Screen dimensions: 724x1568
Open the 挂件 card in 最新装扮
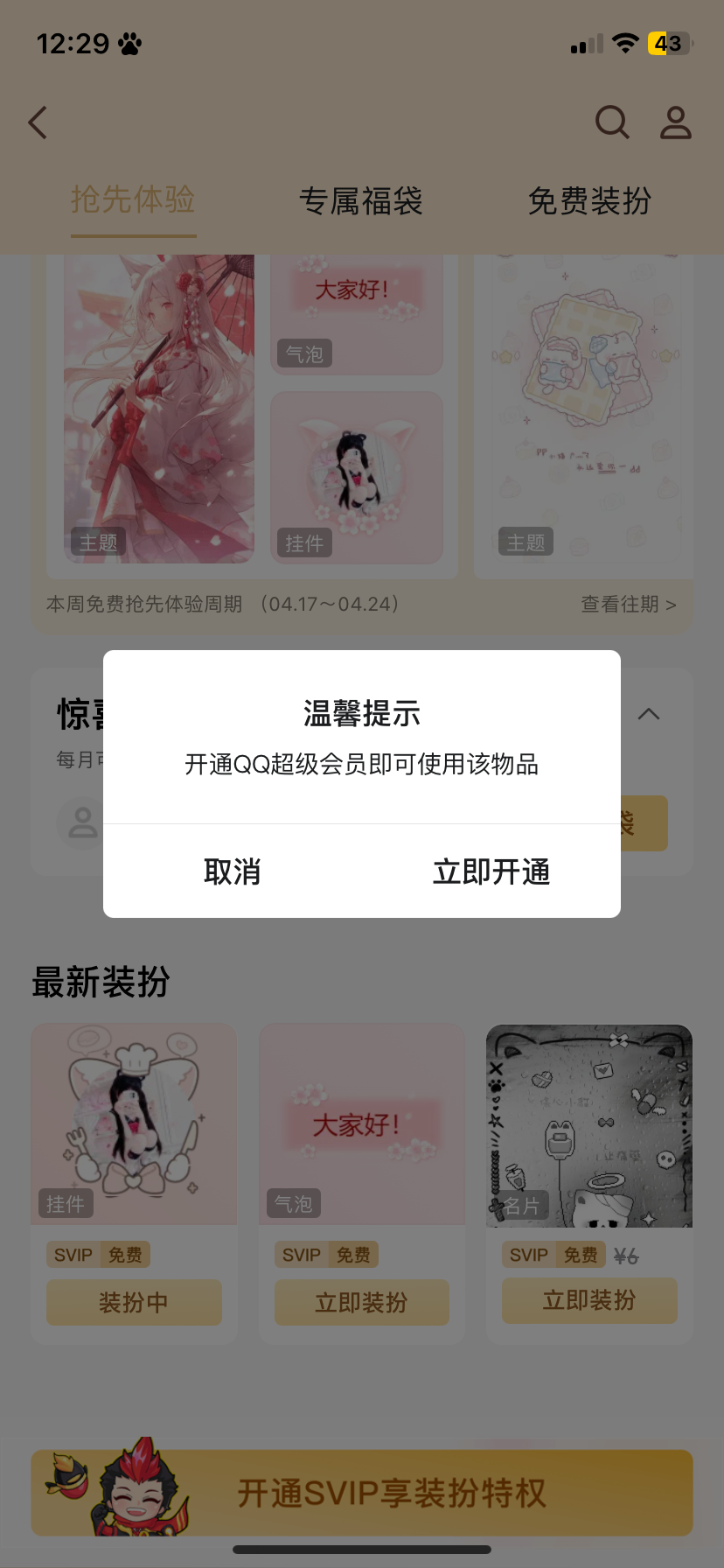[134, 1125]
